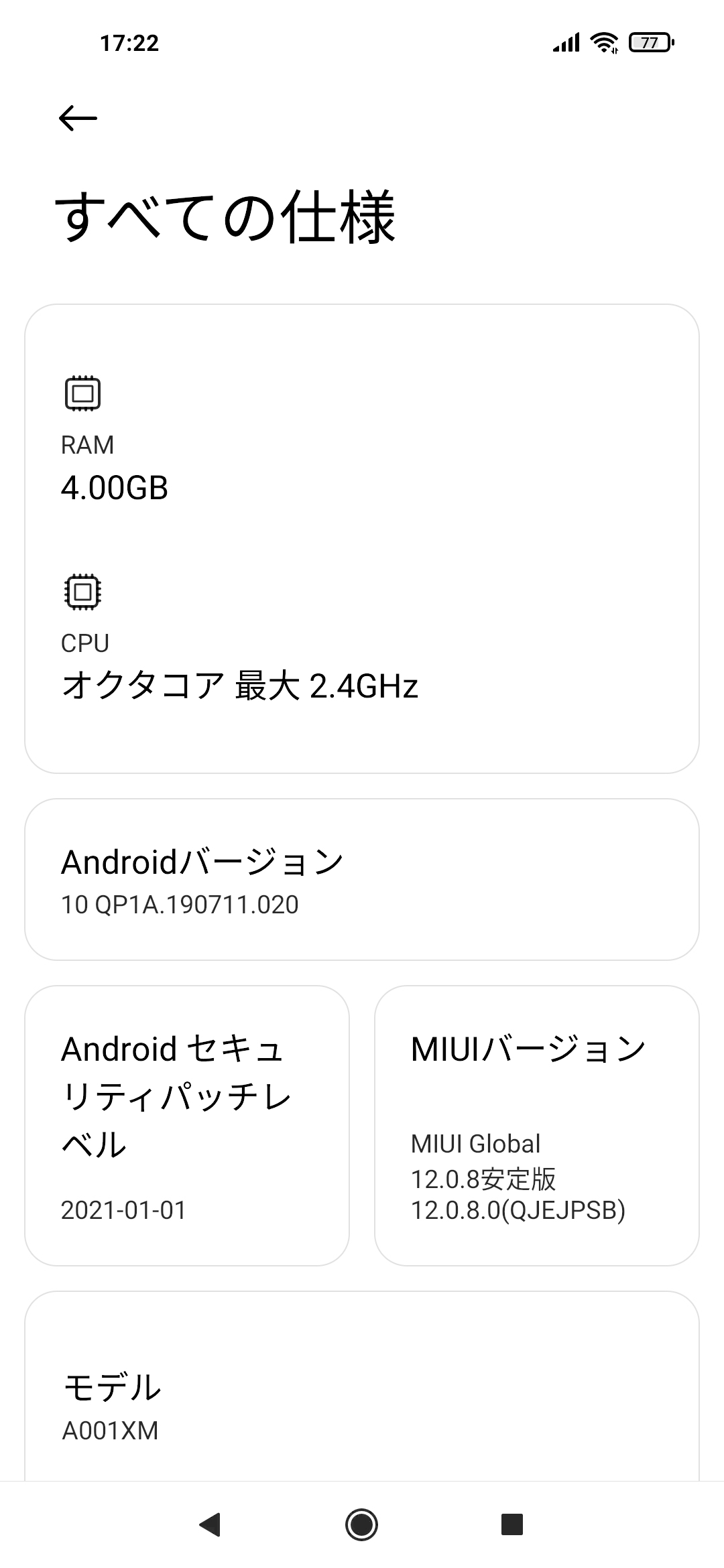Viewport: 724px width, 1568px height.
Task: Go back using the top arrow
Action: pyautogui.click(x=78, y=119)
